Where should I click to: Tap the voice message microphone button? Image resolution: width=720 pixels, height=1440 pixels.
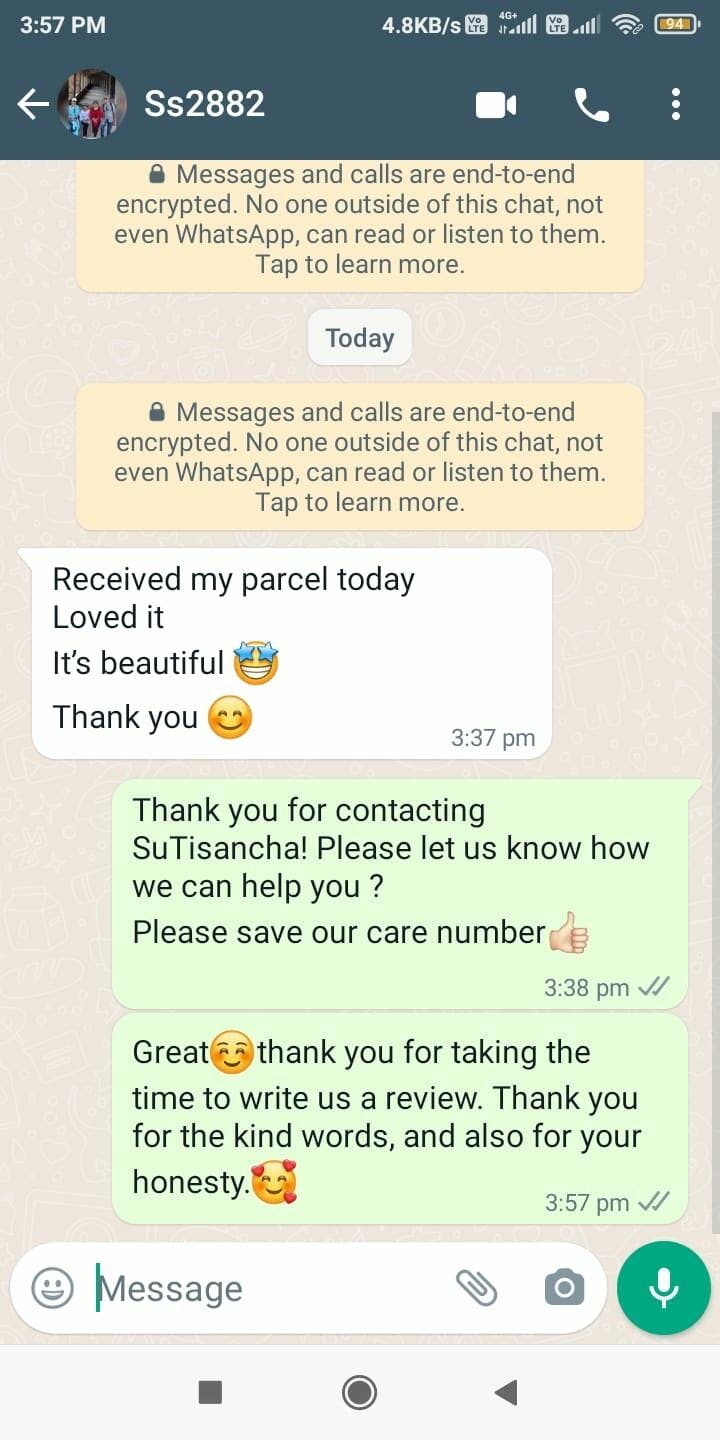[x=664, y=1288]
